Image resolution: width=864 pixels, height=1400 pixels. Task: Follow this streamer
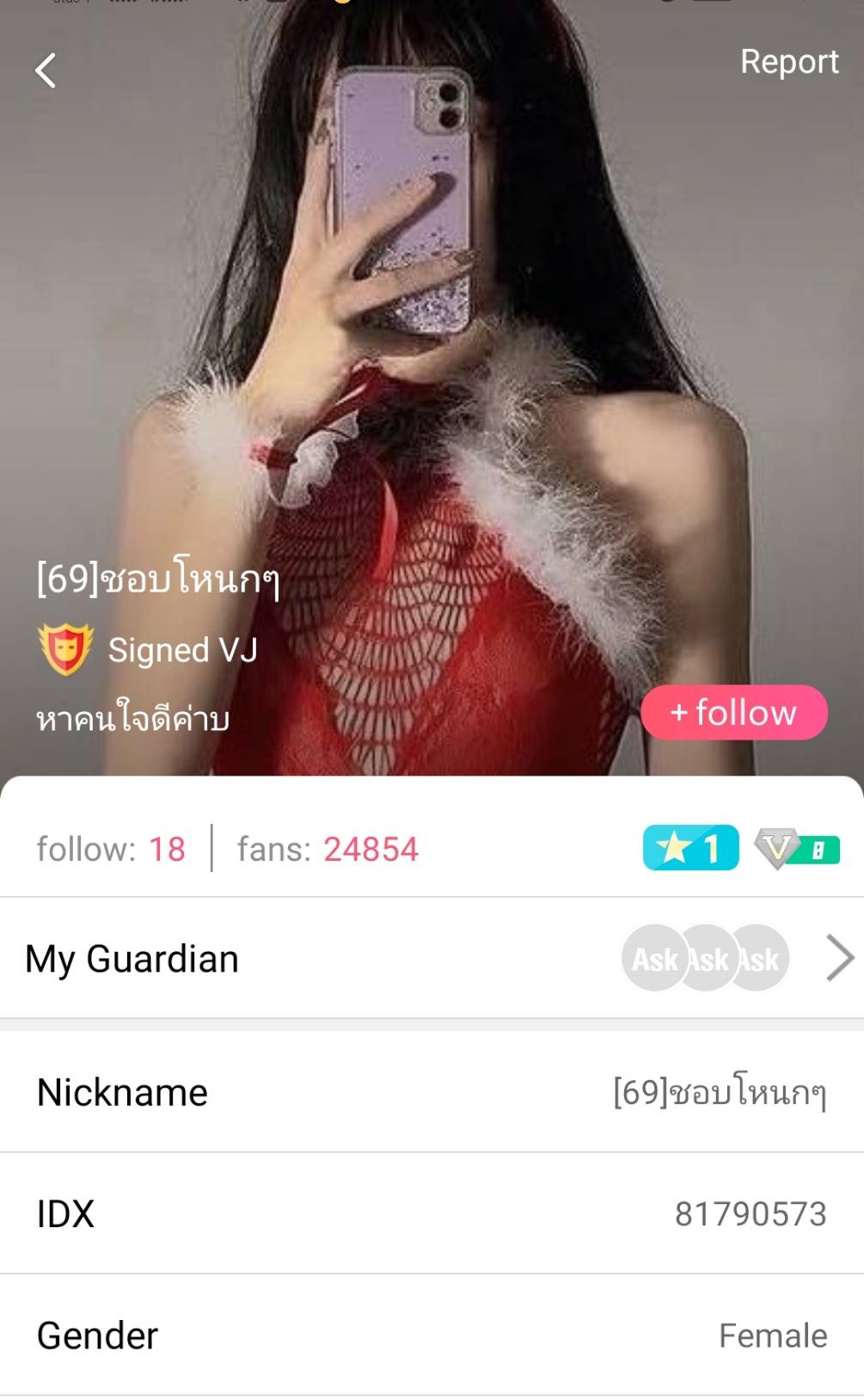tap(733, 712)
